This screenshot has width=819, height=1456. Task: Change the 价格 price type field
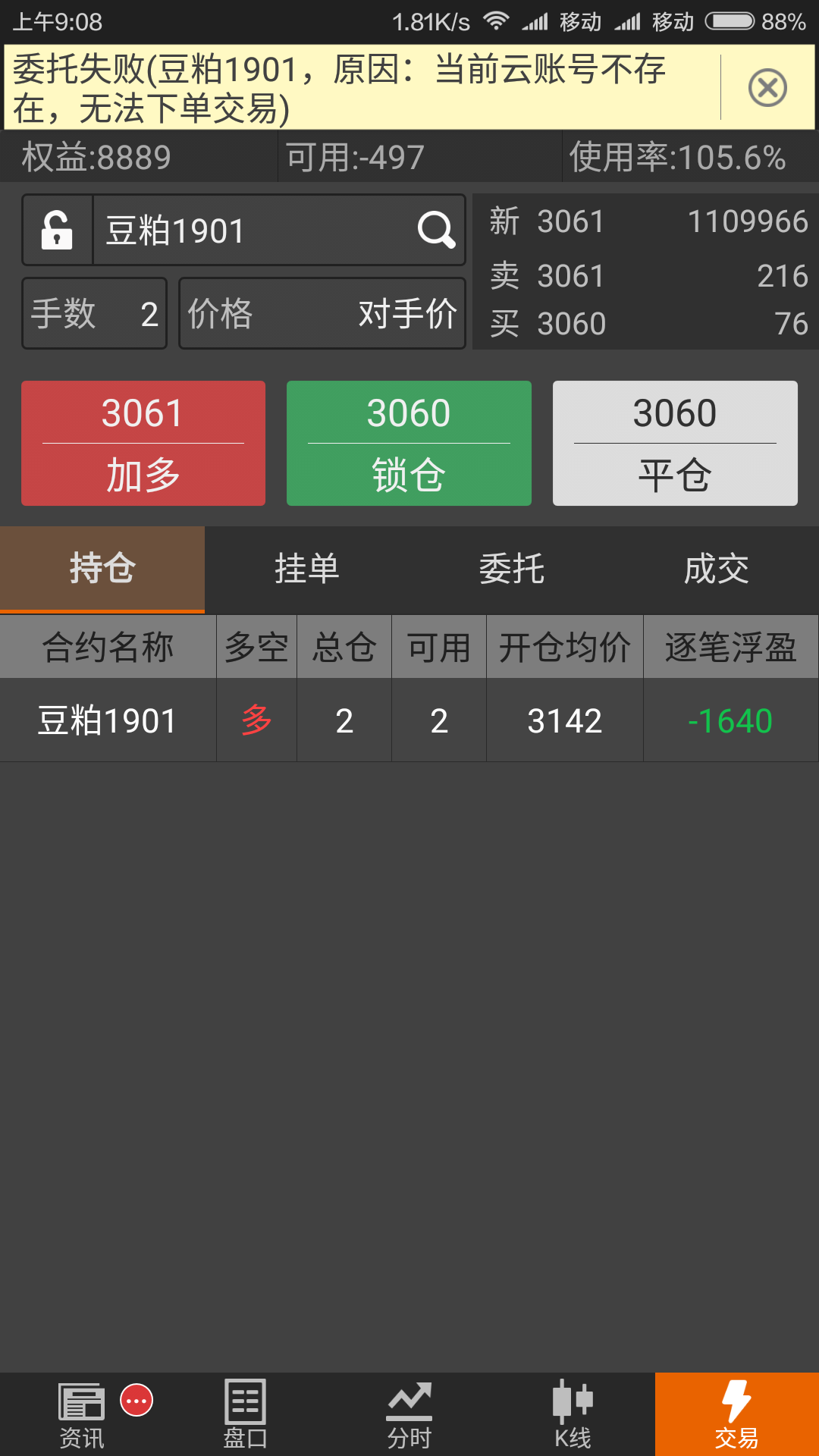click(x=322, y=313)
